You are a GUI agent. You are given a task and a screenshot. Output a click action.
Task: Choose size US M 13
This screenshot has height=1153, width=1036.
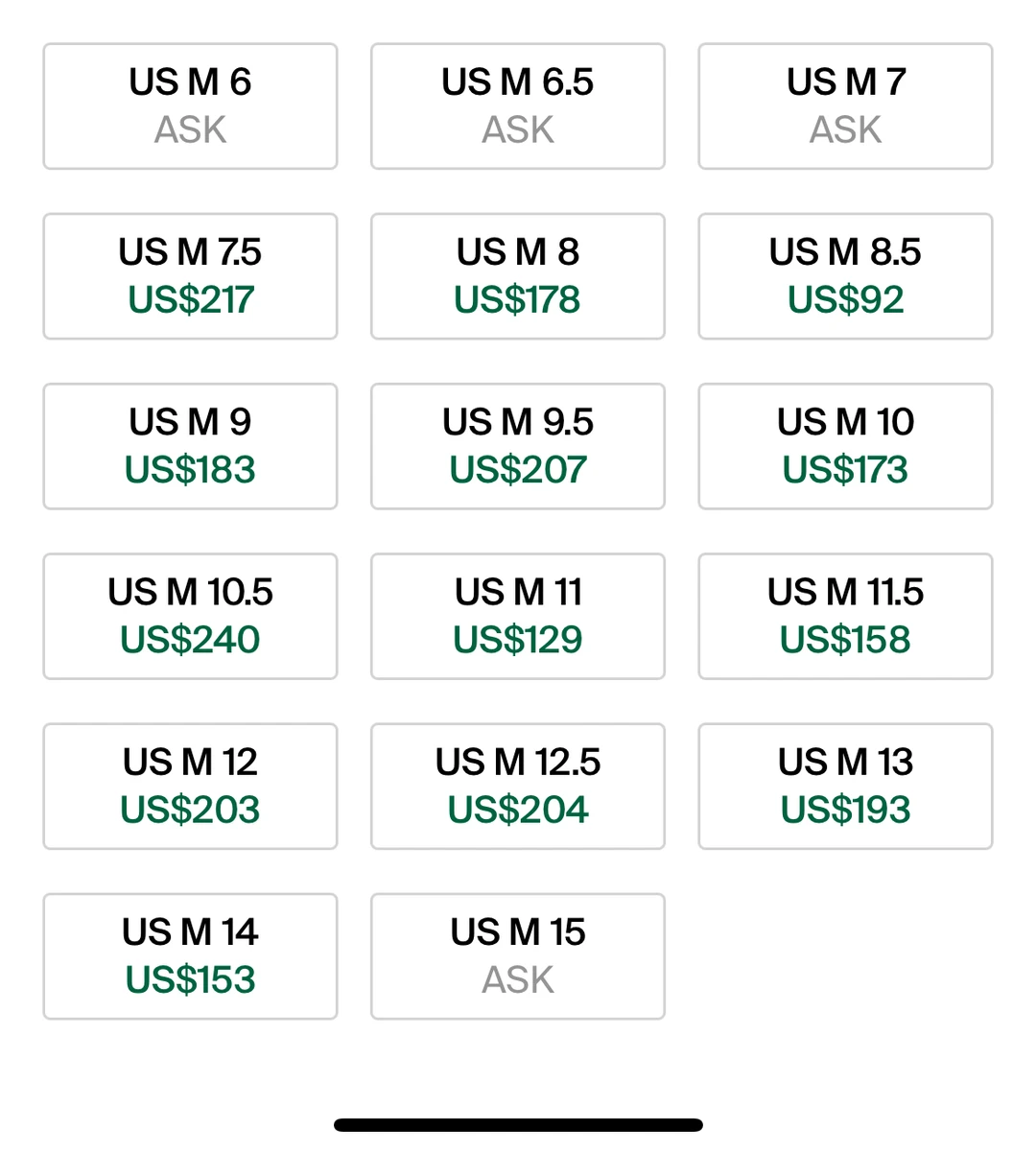(845, 786)
